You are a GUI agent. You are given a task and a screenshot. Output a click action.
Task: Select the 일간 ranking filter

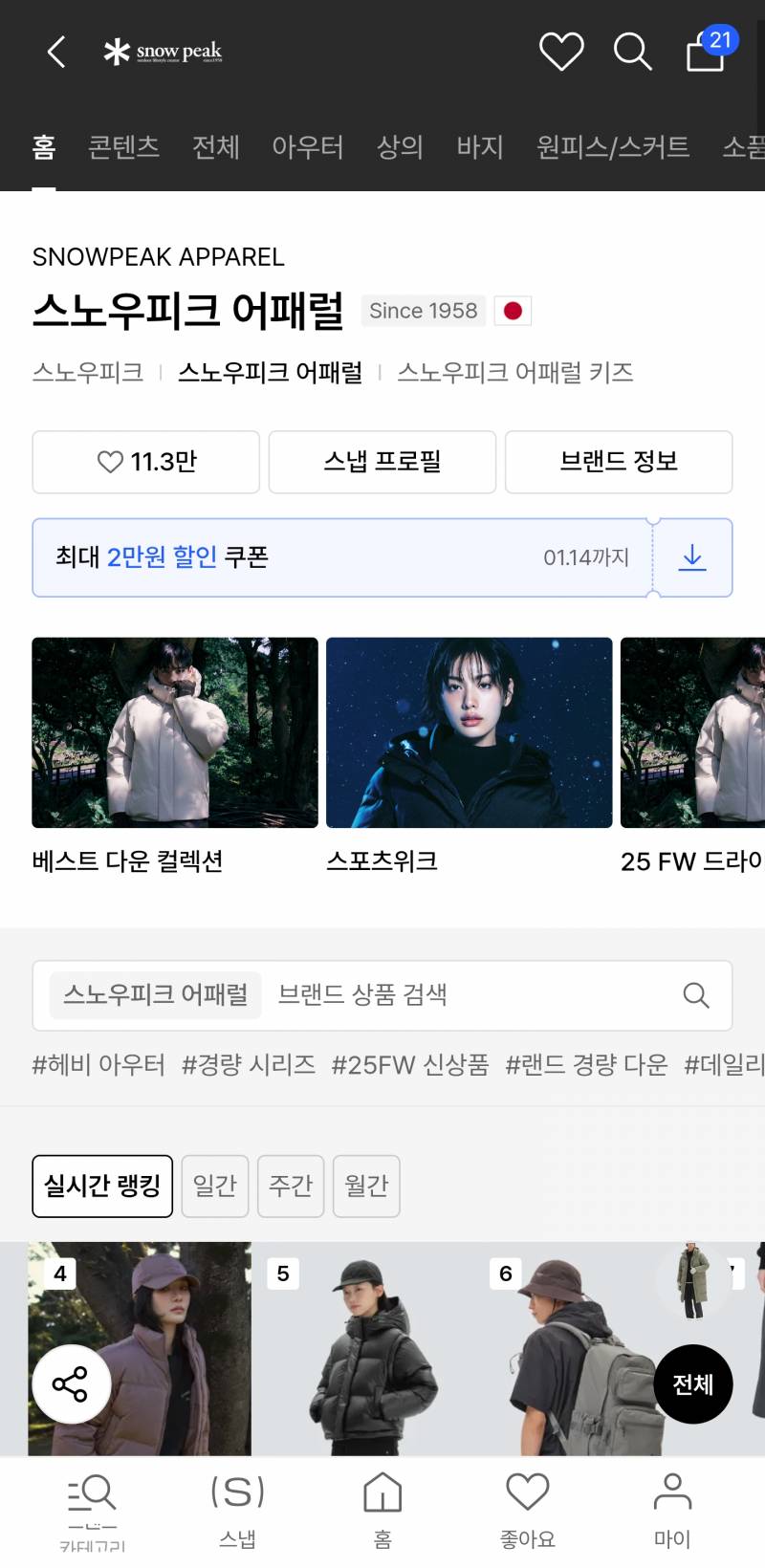pos(214,1186)
